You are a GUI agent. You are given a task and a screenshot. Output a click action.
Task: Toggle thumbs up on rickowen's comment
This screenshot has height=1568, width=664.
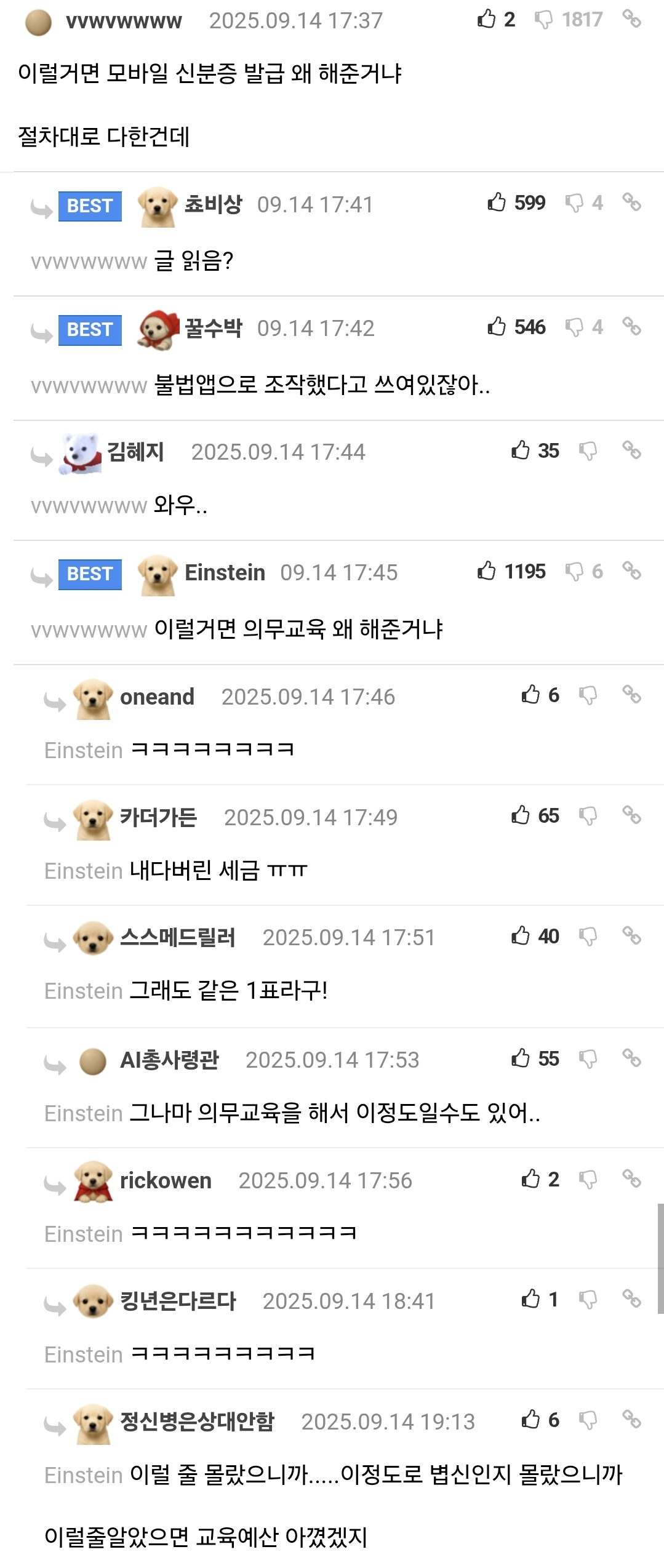point(532,1178)
